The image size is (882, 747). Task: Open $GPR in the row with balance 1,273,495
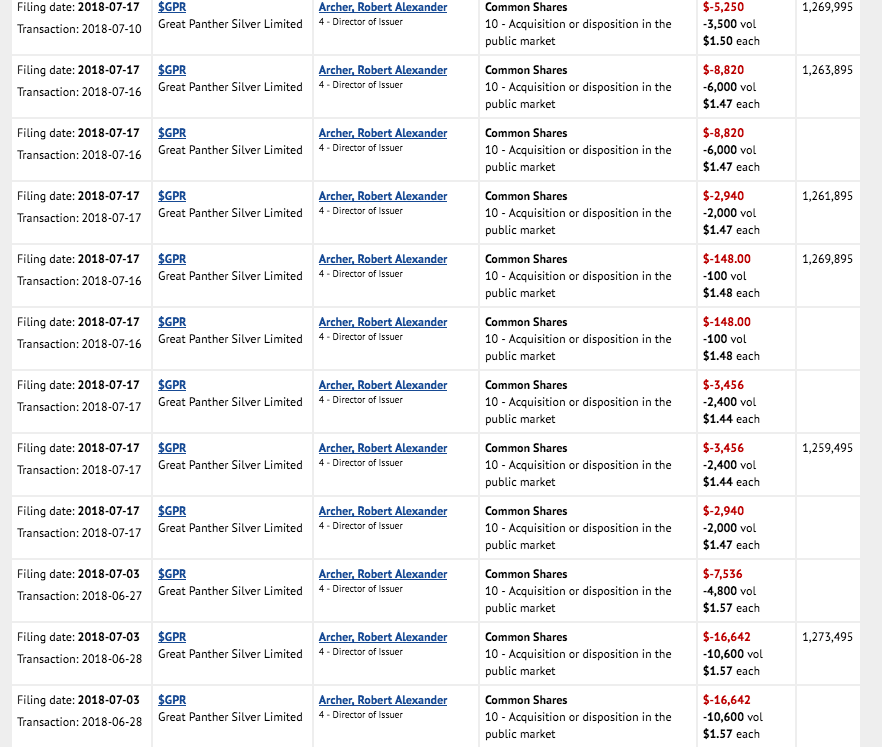pyautogui.click(x=172, y=637)
